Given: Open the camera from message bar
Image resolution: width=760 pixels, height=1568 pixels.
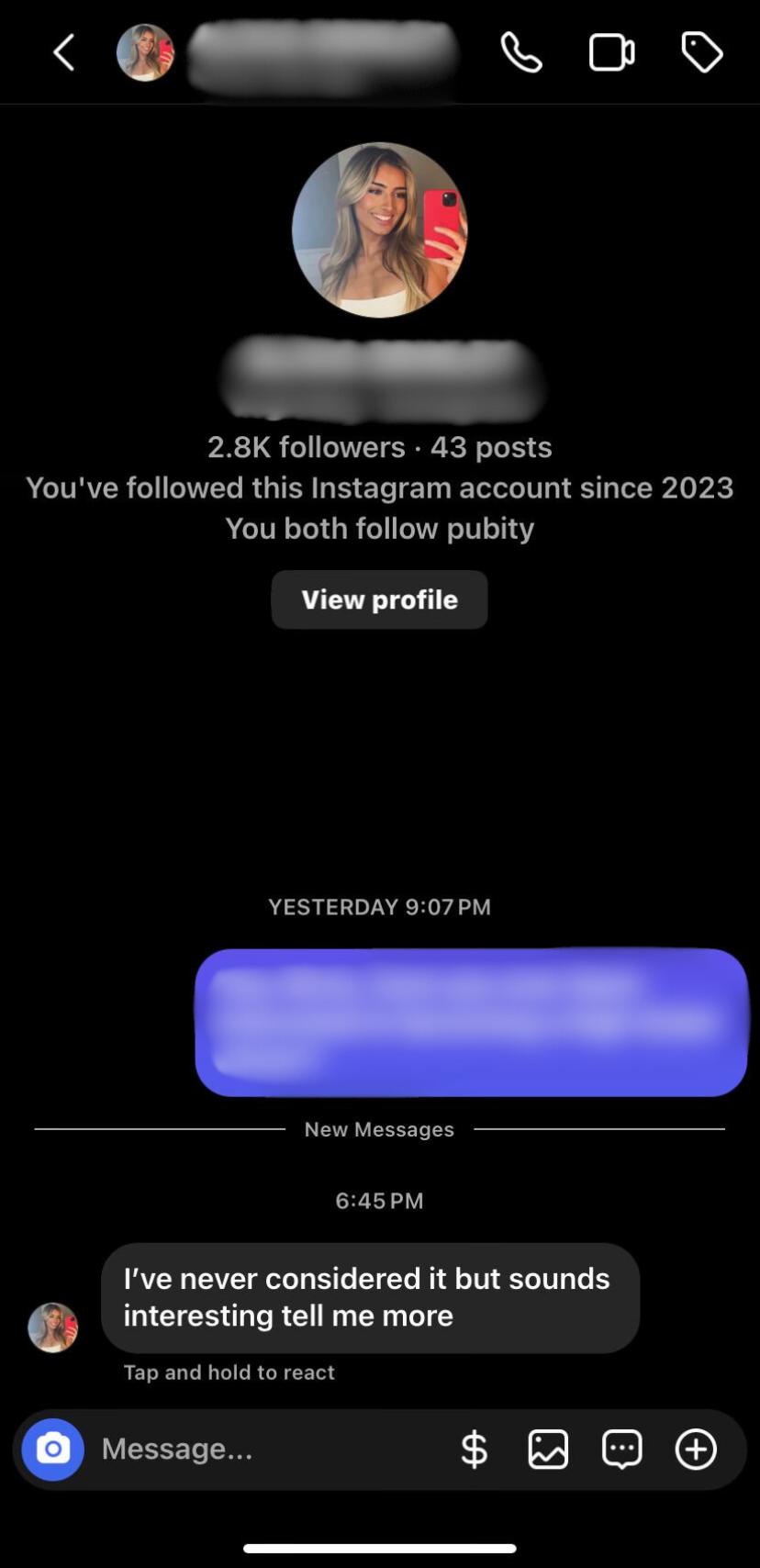Looking at the screenshot, I should 53,1450.
